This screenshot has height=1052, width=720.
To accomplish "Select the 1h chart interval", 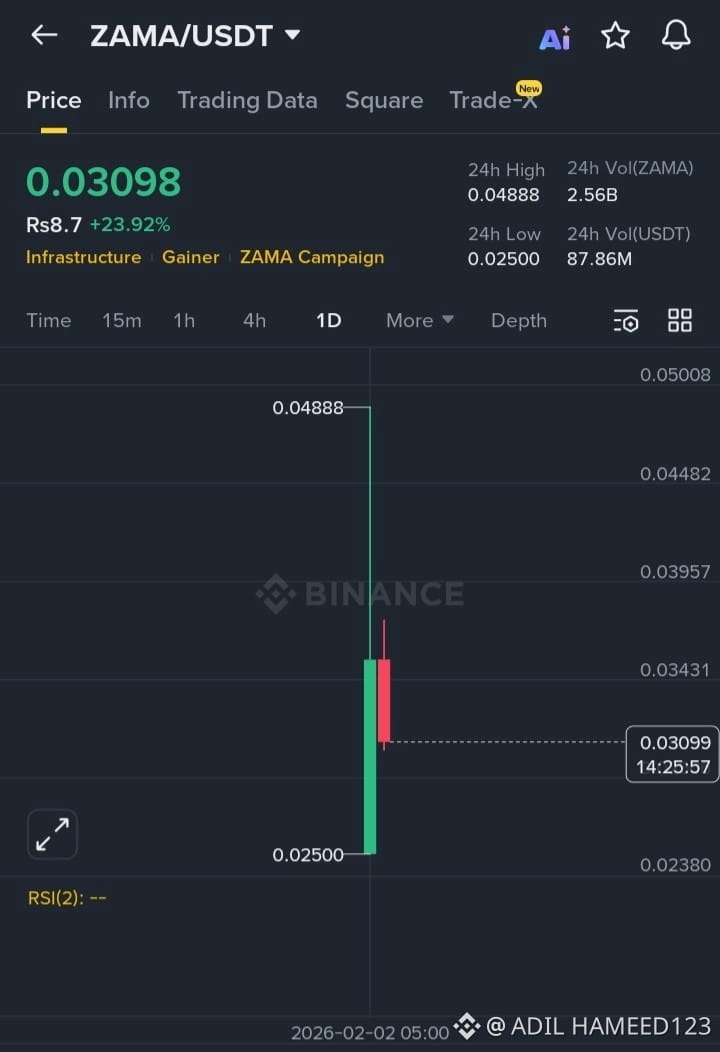I will click(184, 320).
